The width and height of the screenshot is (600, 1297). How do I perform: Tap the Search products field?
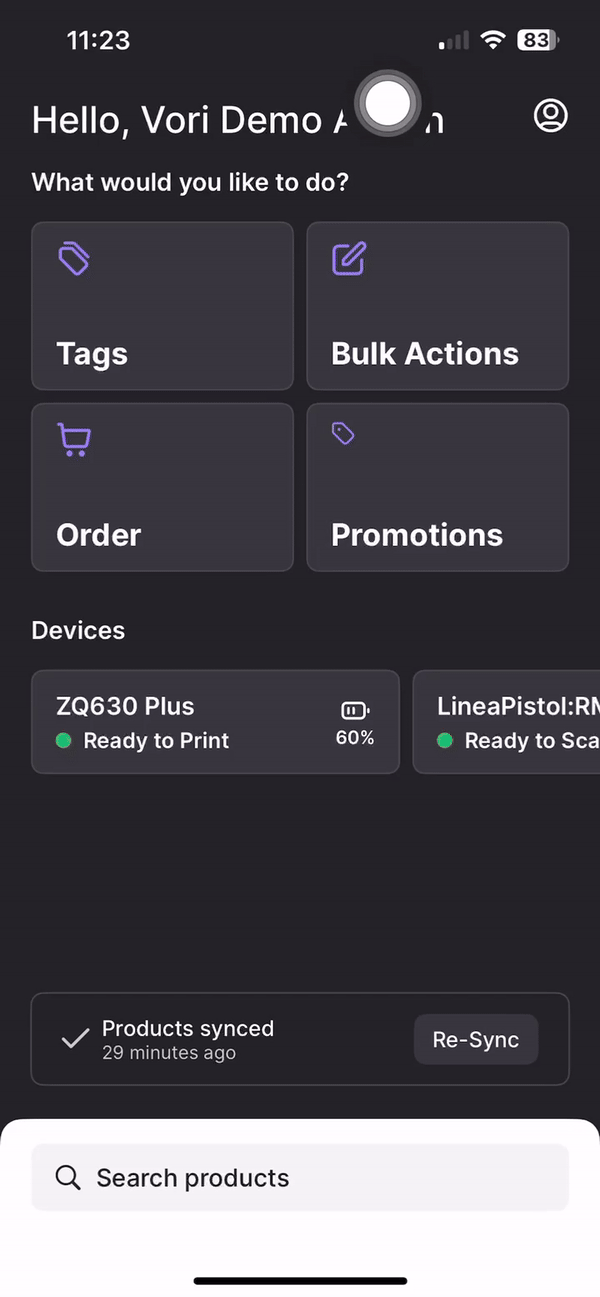coord(300,1177)
